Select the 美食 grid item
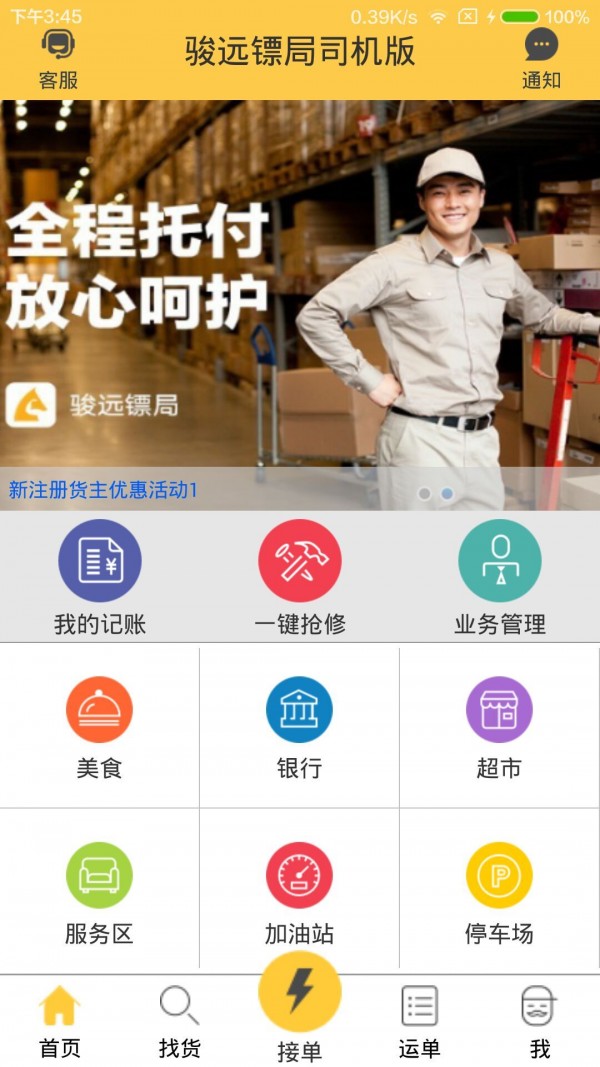This screenshot has height=1067, width=600. [99, 727]
